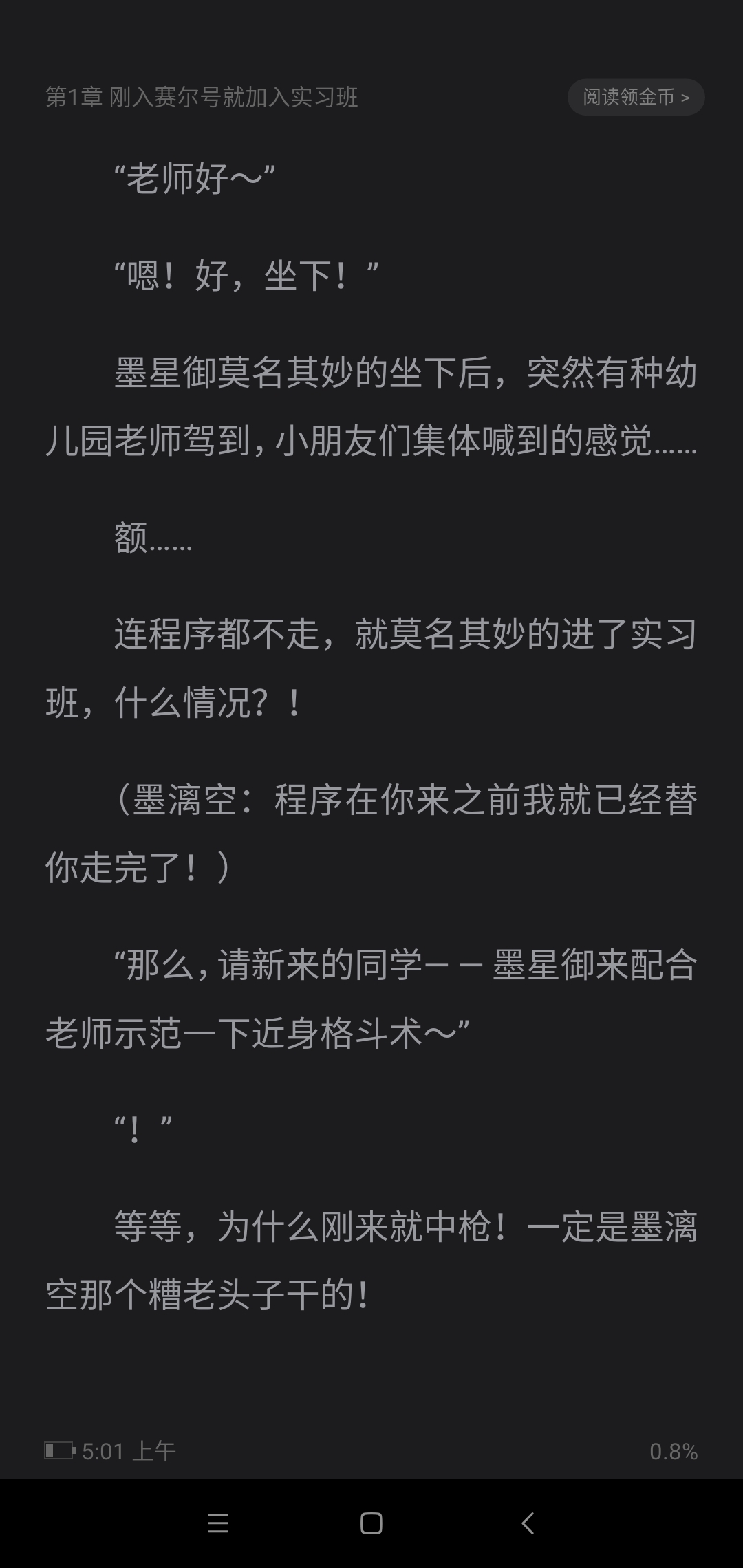Tap the 阅读领金币 reward button
The height and width of the screenshot is (1568, 743).
[x=636, y=97]
